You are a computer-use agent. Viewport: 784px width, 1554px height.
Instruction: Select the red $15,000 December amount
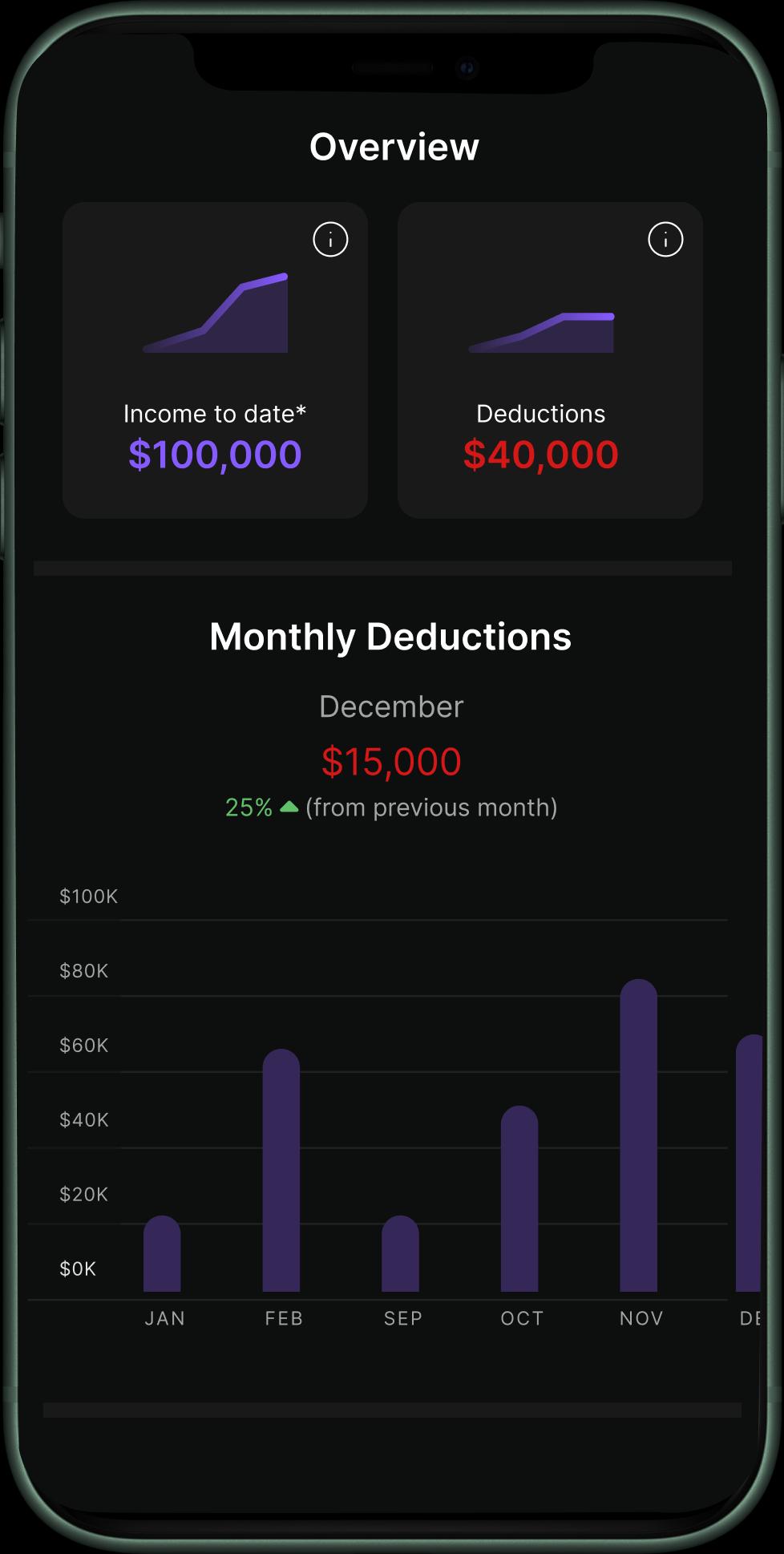point(390,760)
